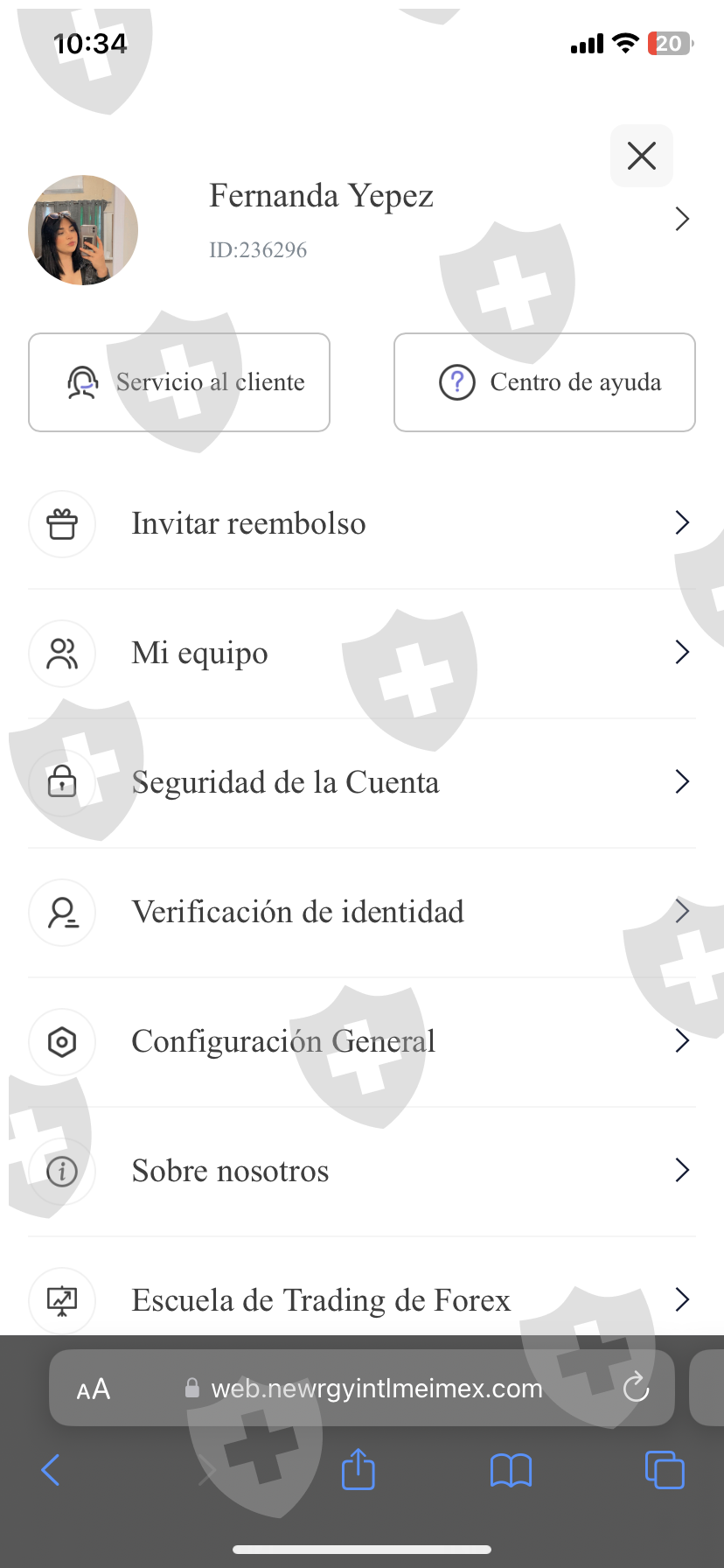Open Configuración General

pos(362,1041)
